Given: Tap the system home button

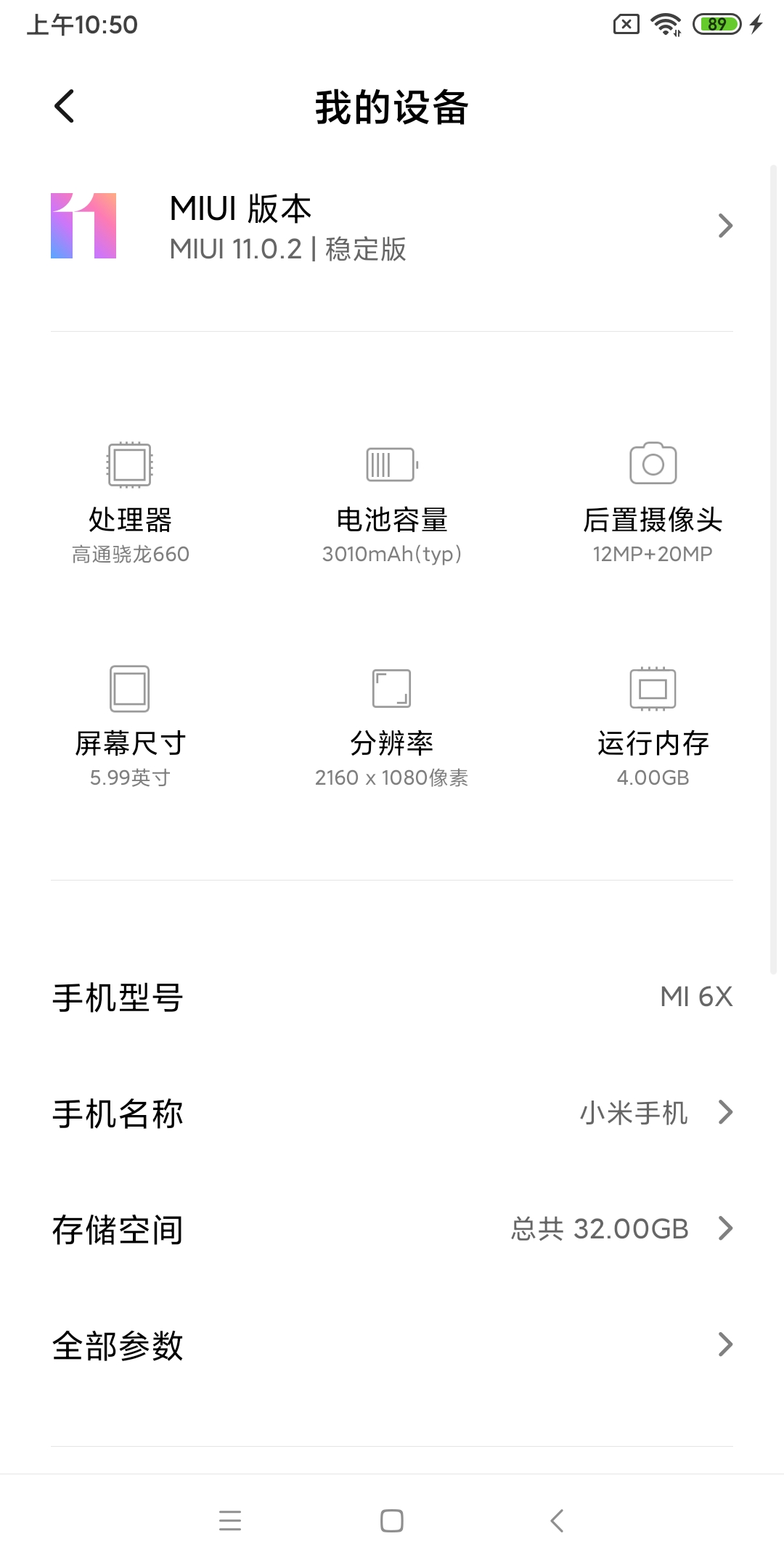Looking at the screenshot, I should [x=392, y=1521].
